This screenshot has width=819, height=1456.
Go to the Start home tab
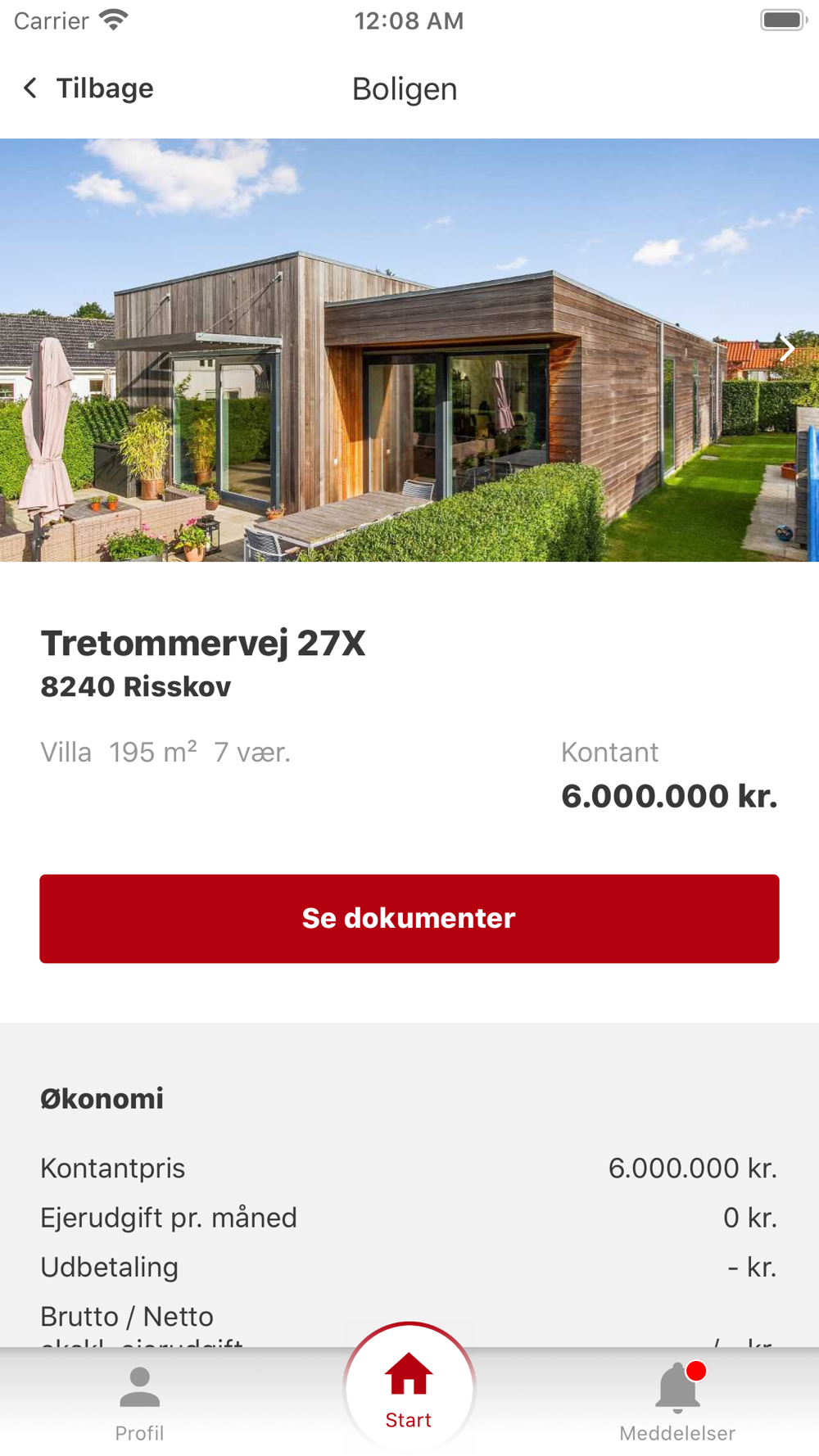point(409,1390)
